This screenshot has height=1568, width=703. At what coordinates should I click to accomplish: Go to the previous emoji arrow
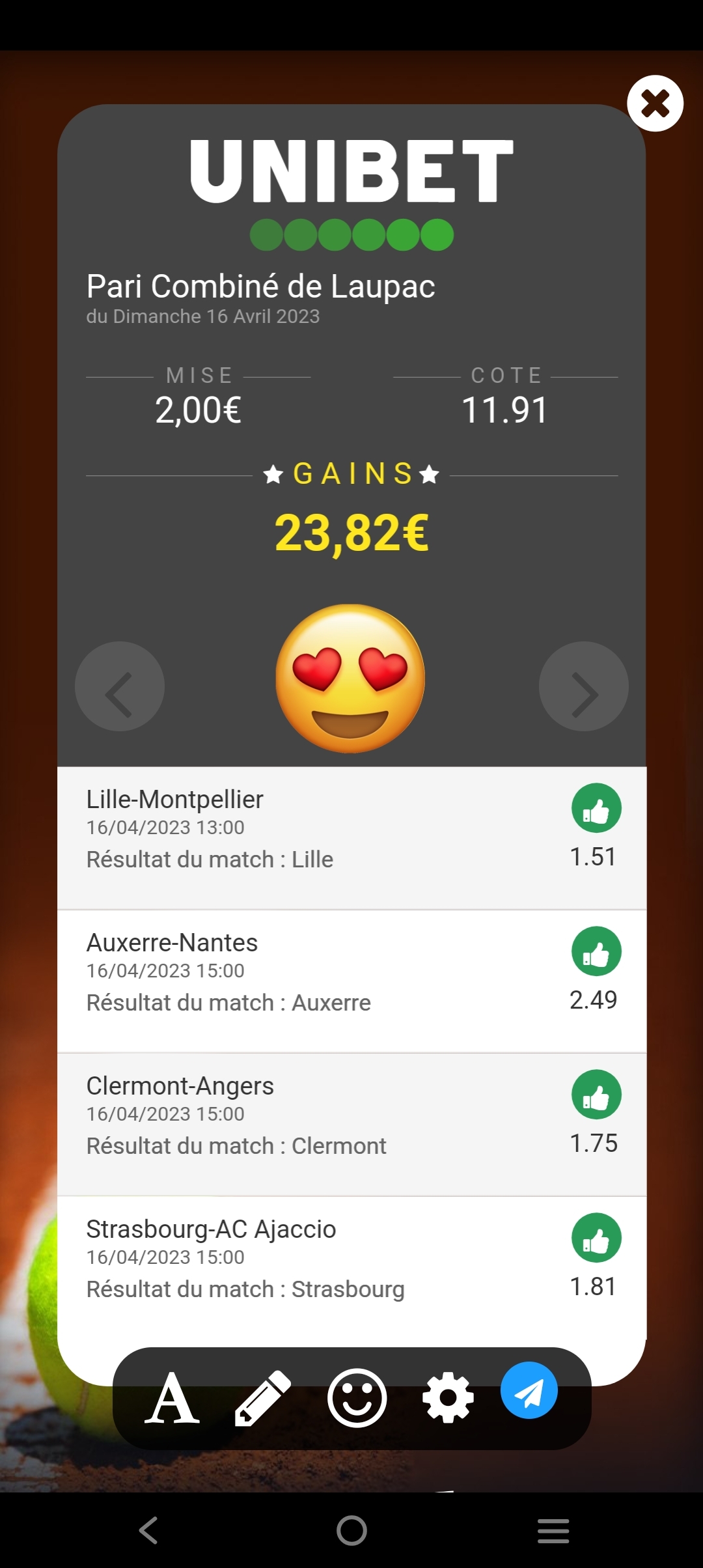tap(120, 686)
